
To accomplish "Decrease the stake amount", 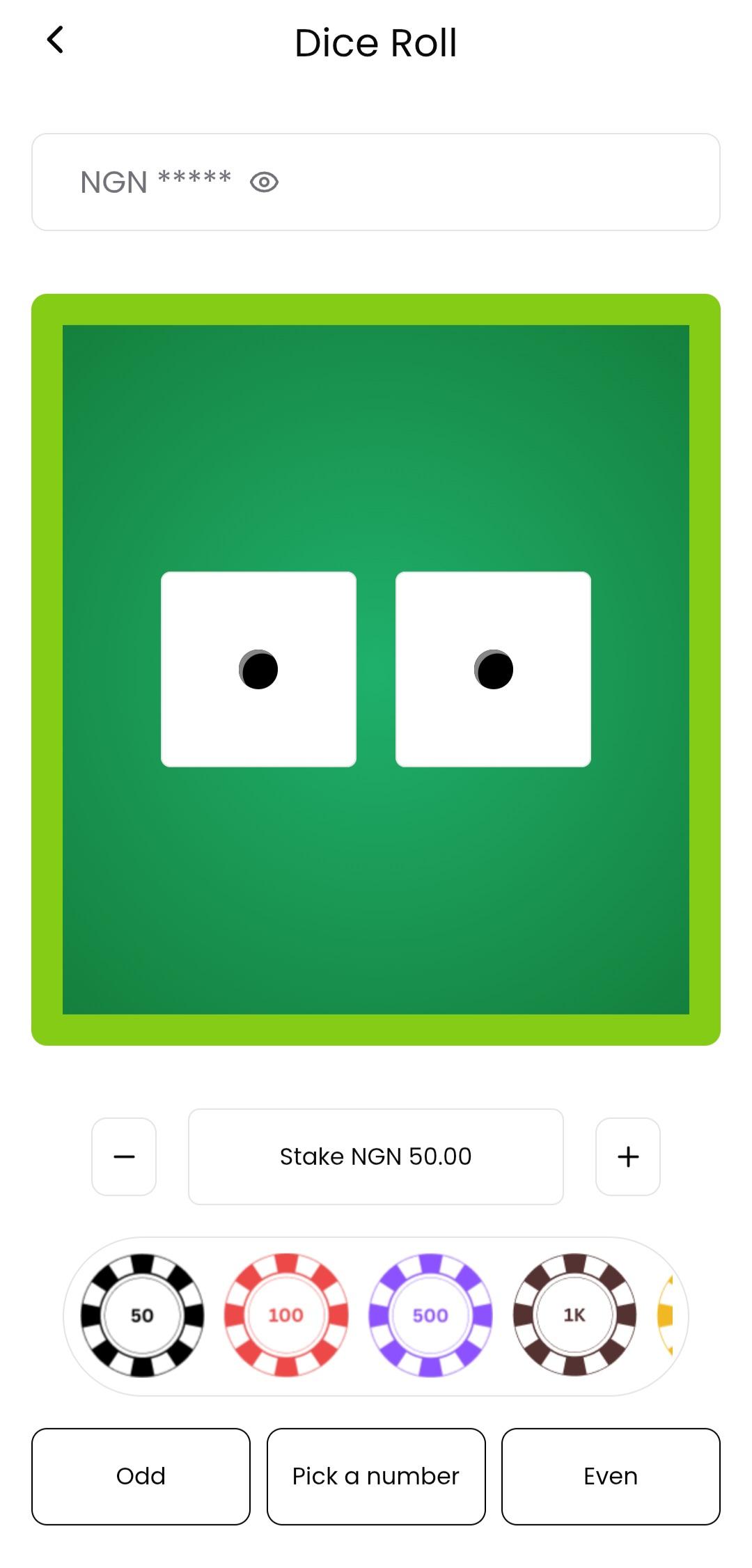I will [x=124, y=1157].
